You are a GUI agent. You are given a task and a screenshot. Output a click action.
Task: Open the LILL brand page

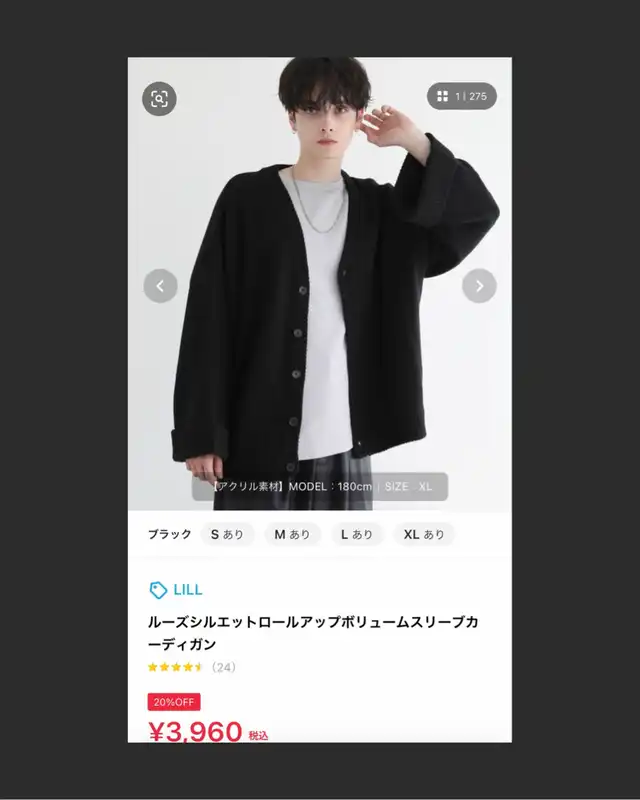pos(176,590)
